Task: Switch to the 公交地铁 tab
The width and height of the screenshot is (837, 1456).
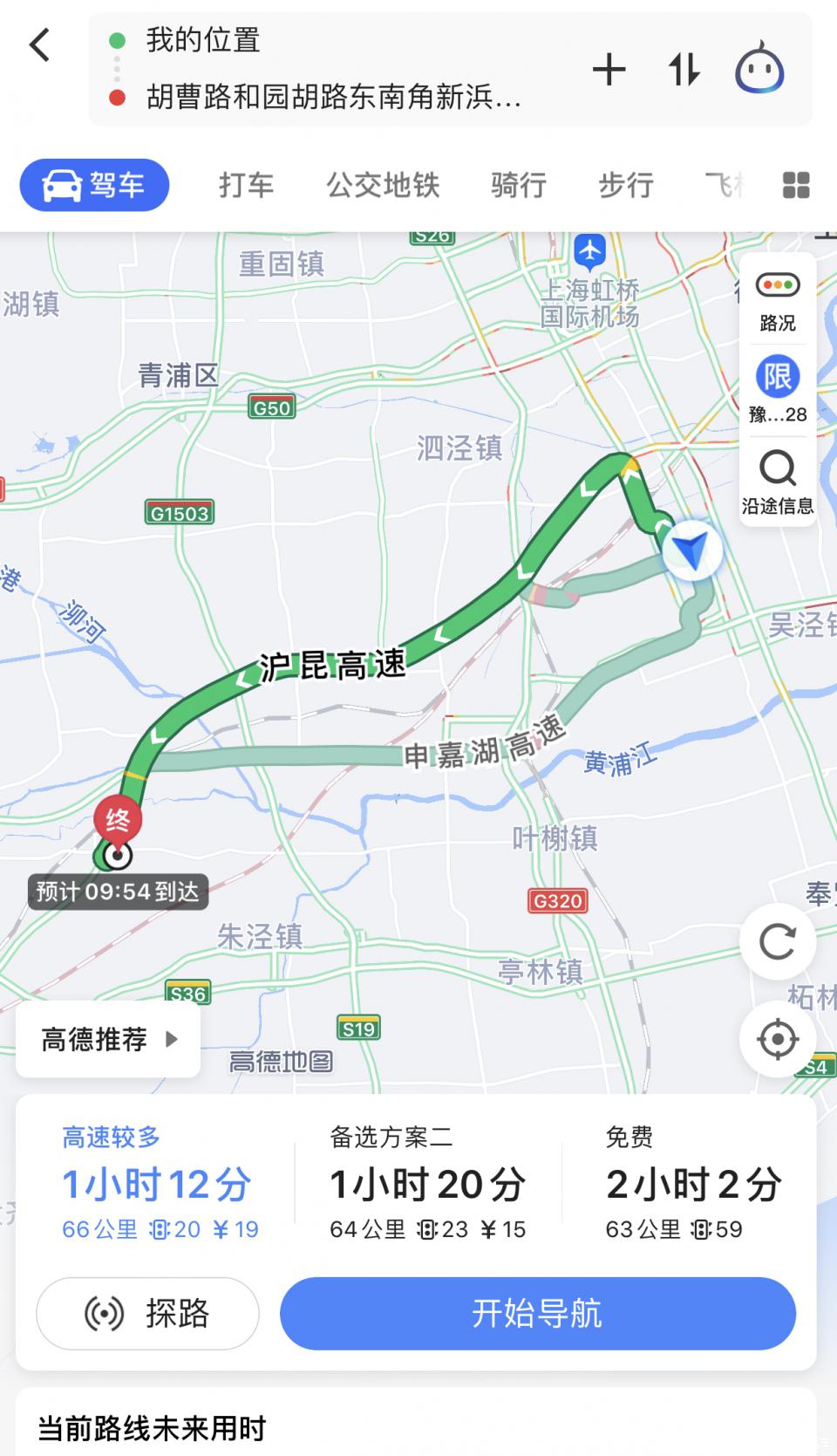Action: pyautogui.click(x=383, y=185)
